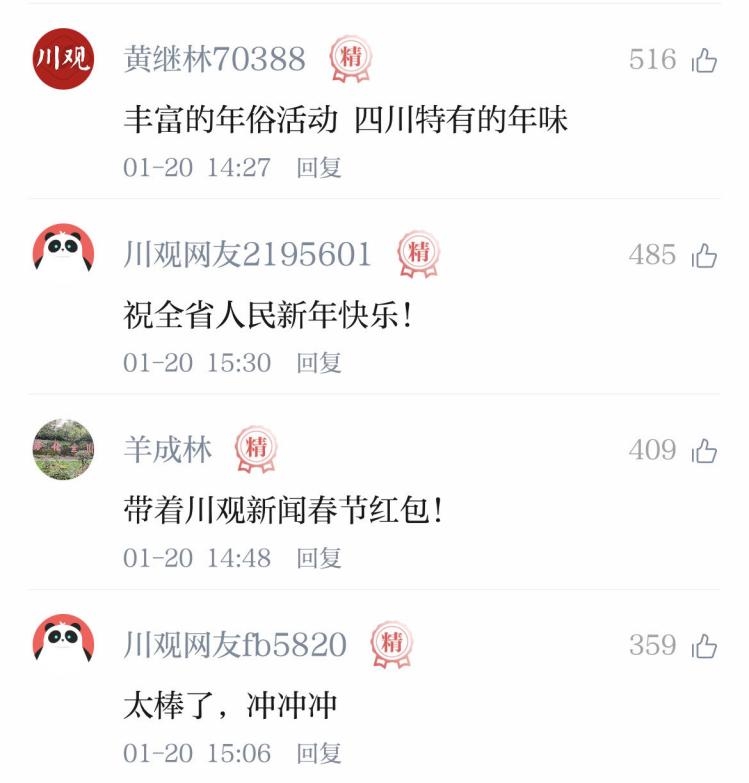Viewport: 749px width, 783px height.
Task: Reply to 黄继林70388's comment
Action: [x=319, y=167]
